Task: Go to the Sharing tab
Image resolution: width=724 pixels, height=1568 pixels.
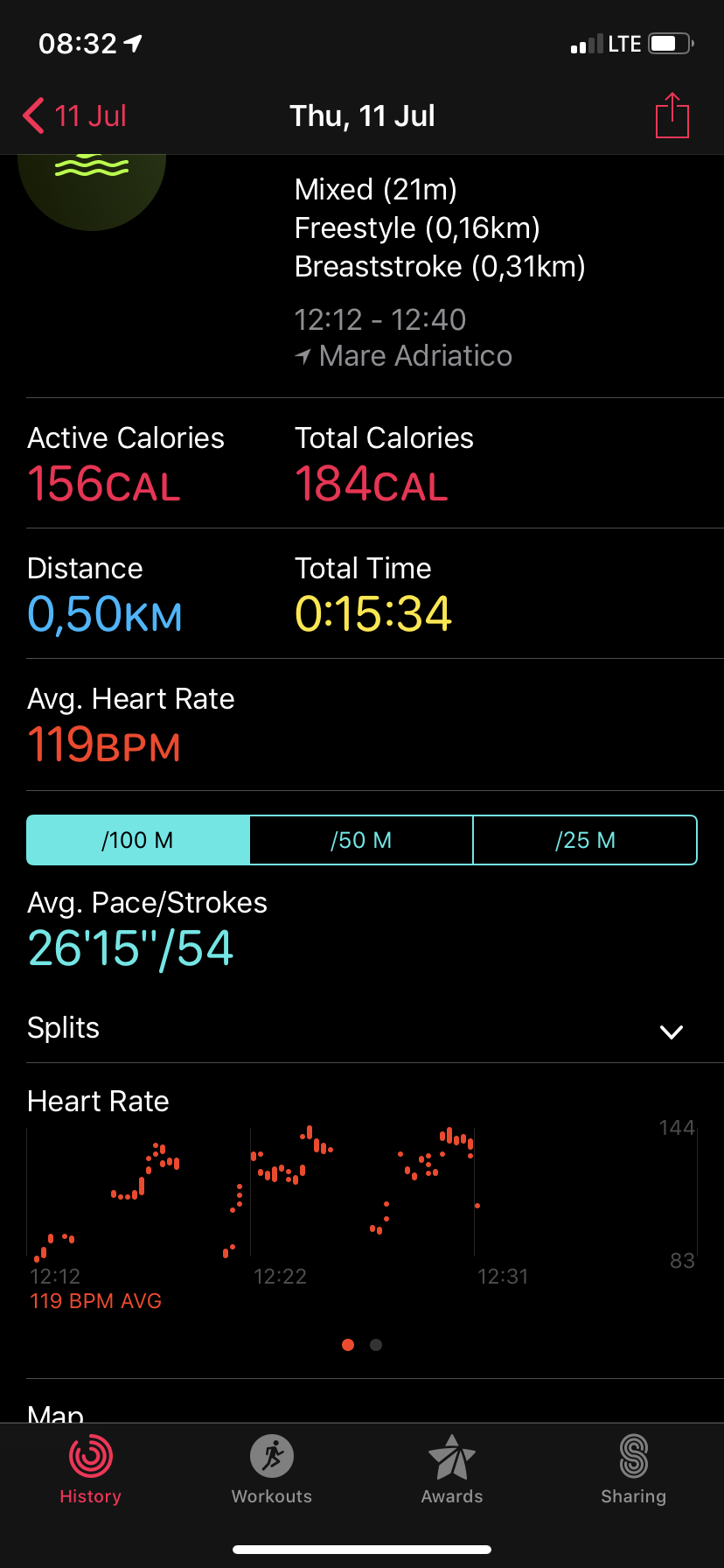Action: tap(634, 1471)
